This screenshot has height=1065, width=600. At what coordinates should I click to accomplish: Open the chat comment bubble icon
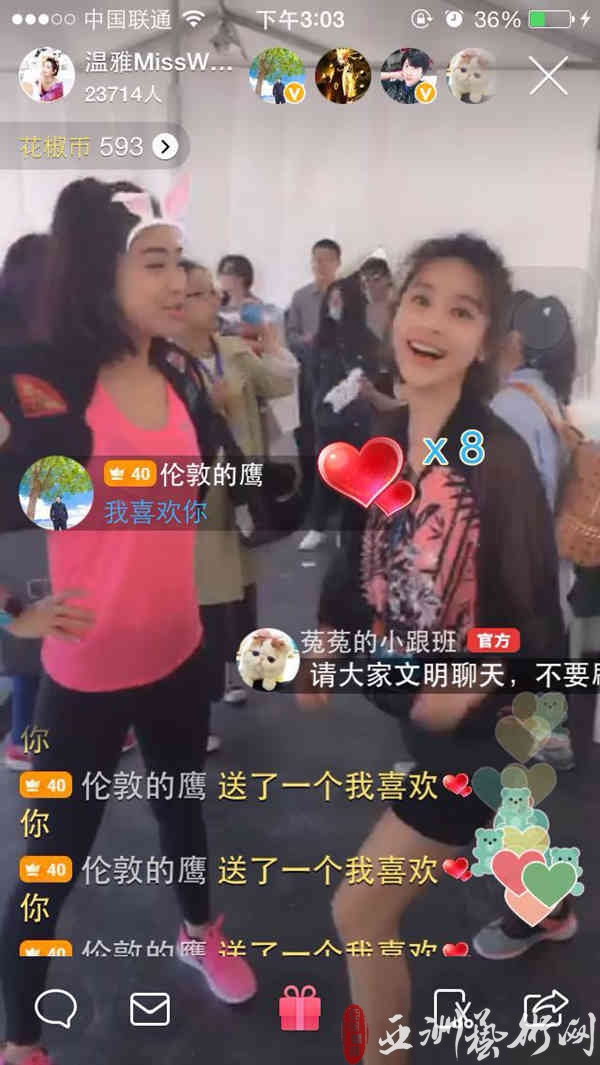point(56,1008)
